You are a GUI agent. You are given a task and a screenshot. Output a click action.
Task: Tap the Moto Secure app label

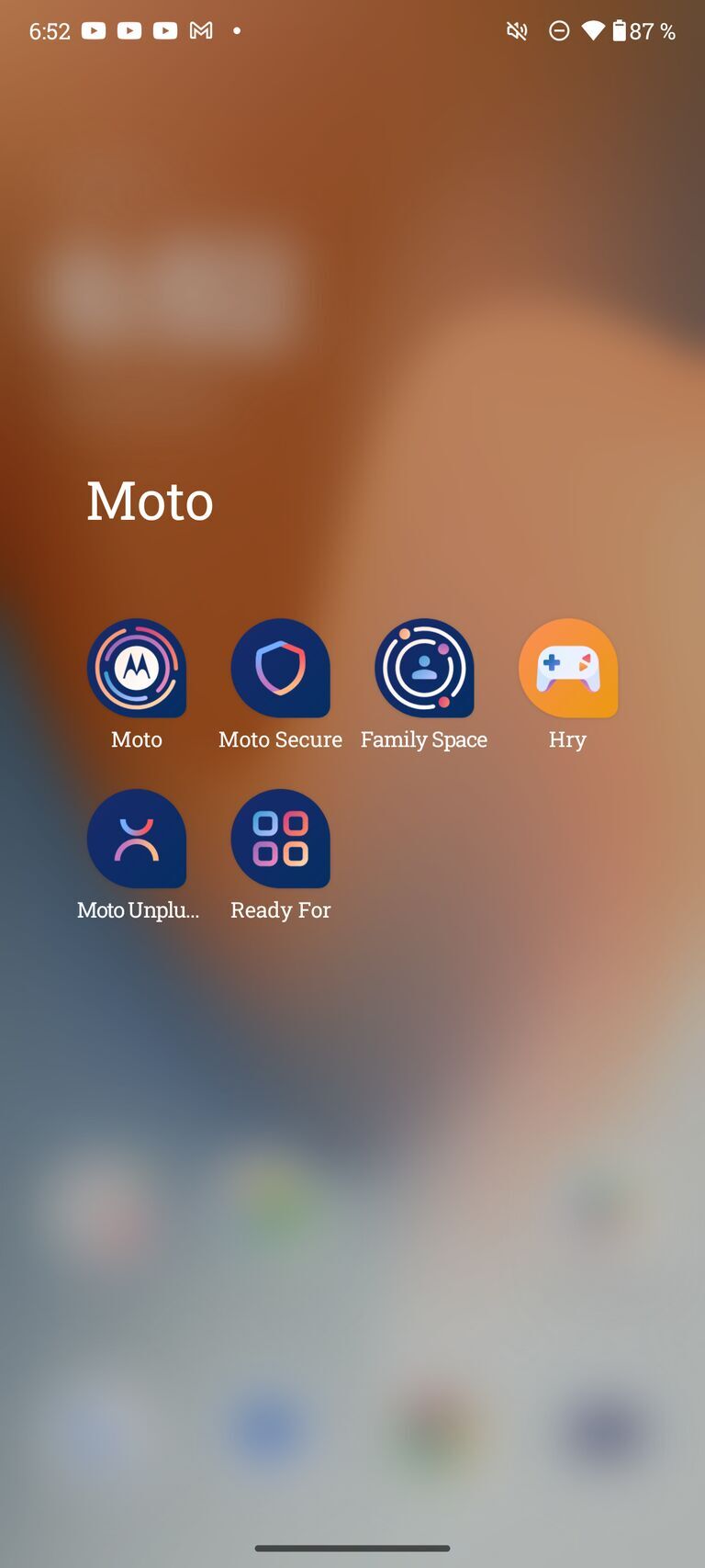(x=280, y=739)
